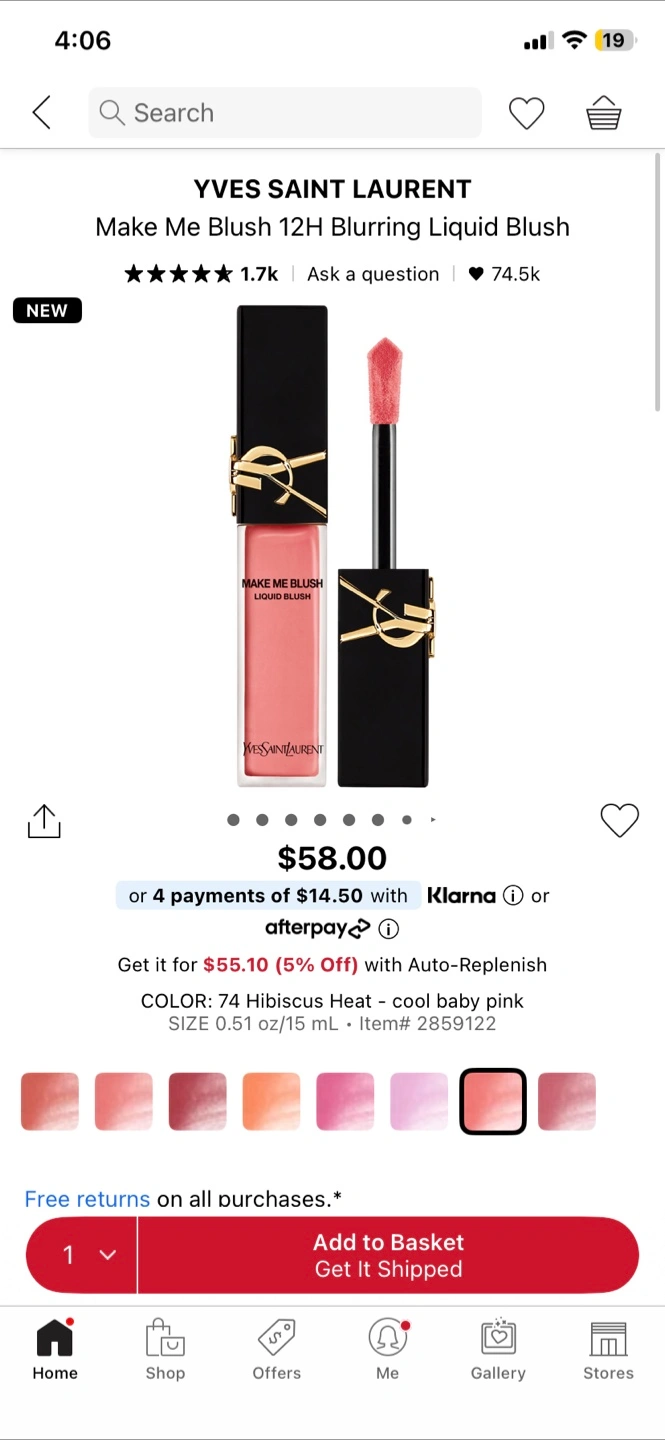This screenshot has height=1440, width=665.
Task: Open the Loves heart in the top bar
Action: coord(526,113)
